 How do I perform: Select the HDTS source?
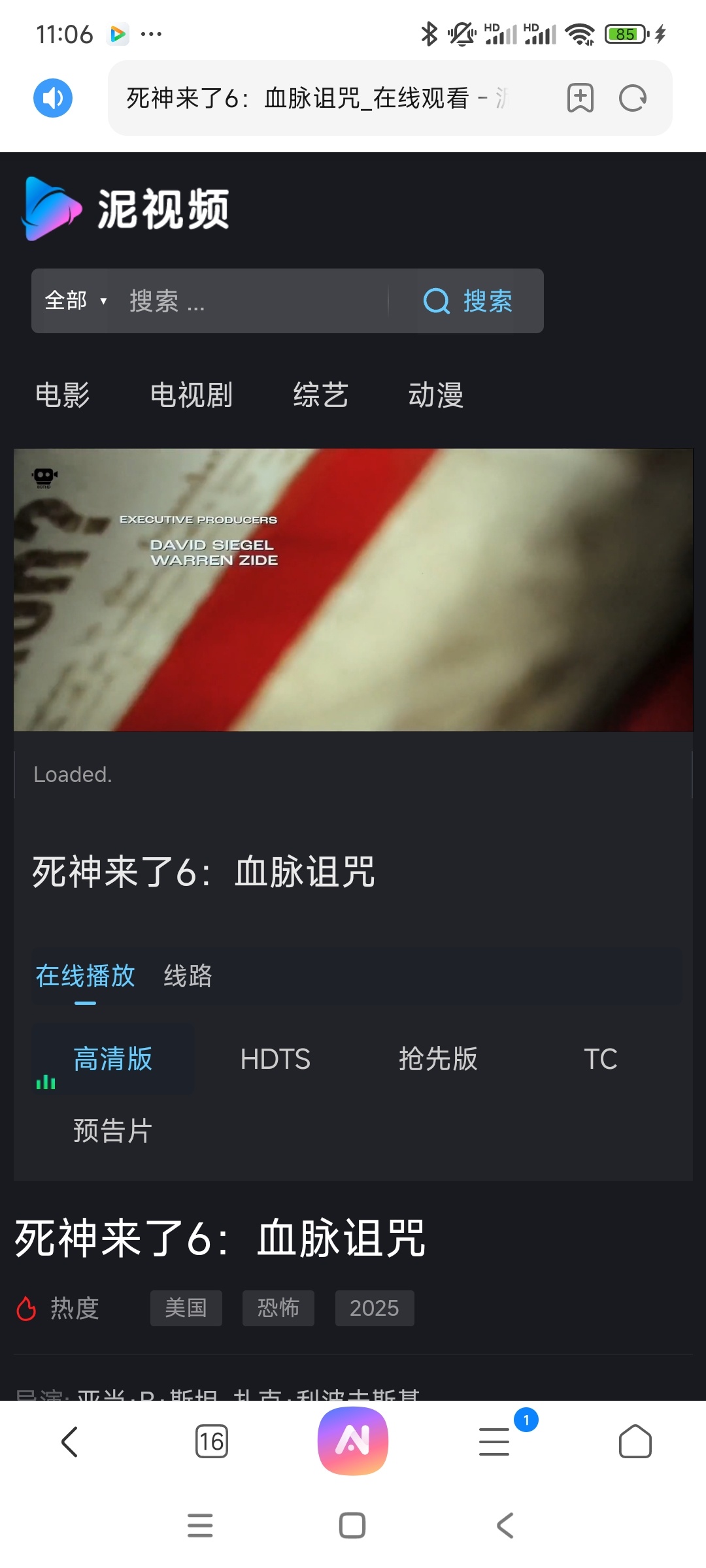coord(275,1059)
